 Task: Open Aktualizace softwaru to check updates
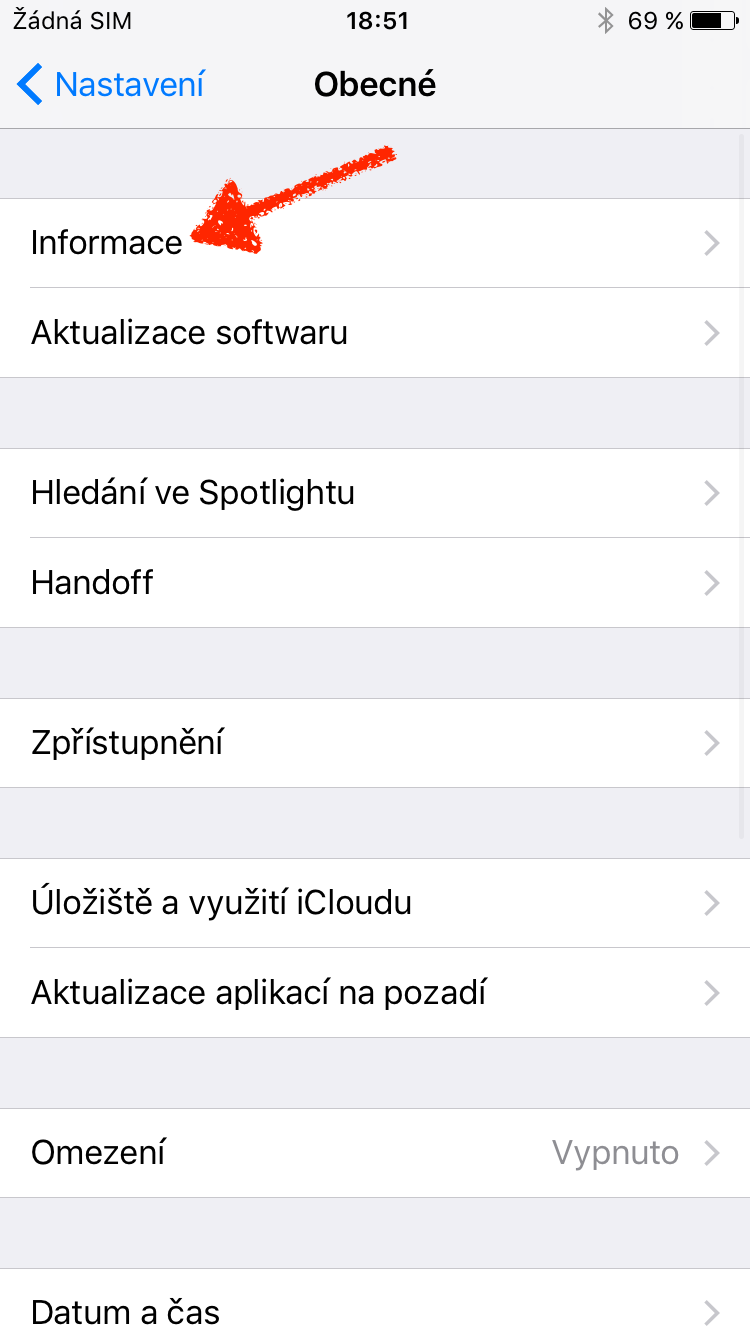pos(189,332)
